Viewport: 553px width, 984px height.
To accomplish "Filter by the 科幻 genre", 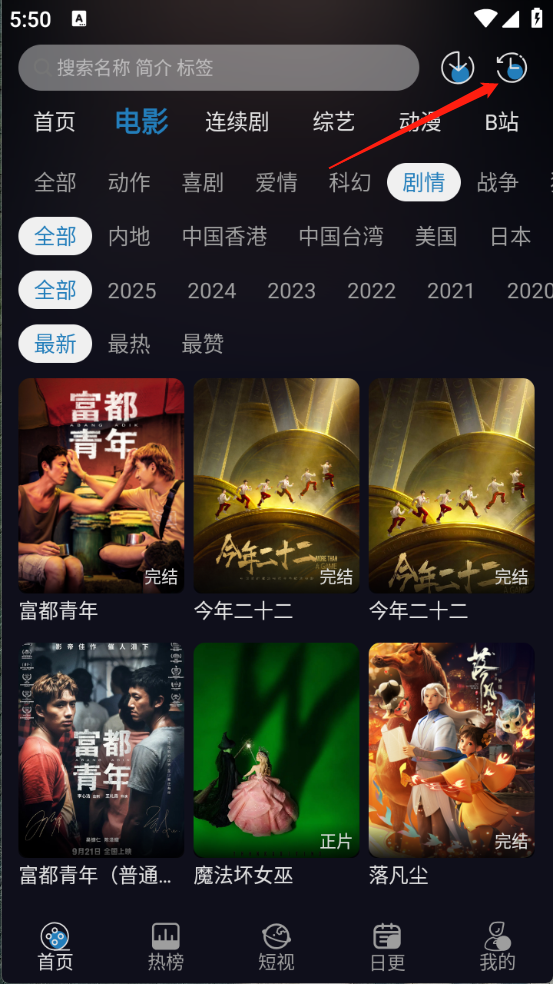I will [x=350, y=183].
